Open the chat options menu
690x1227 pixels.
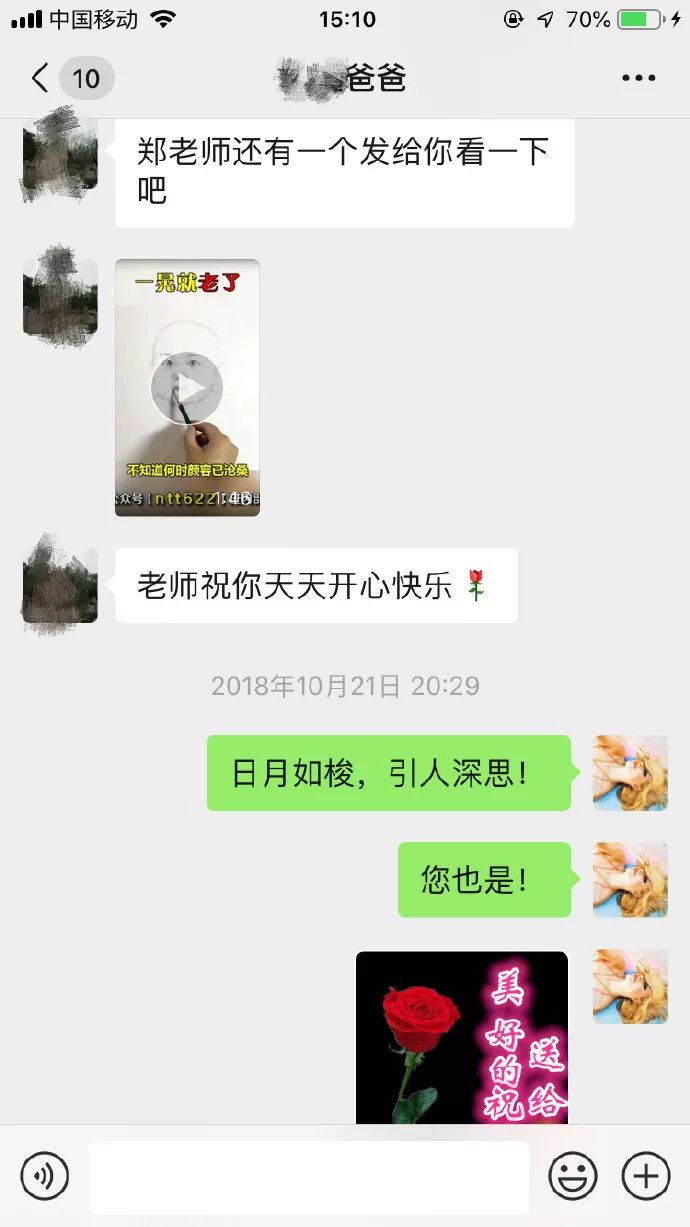(638, 78)
